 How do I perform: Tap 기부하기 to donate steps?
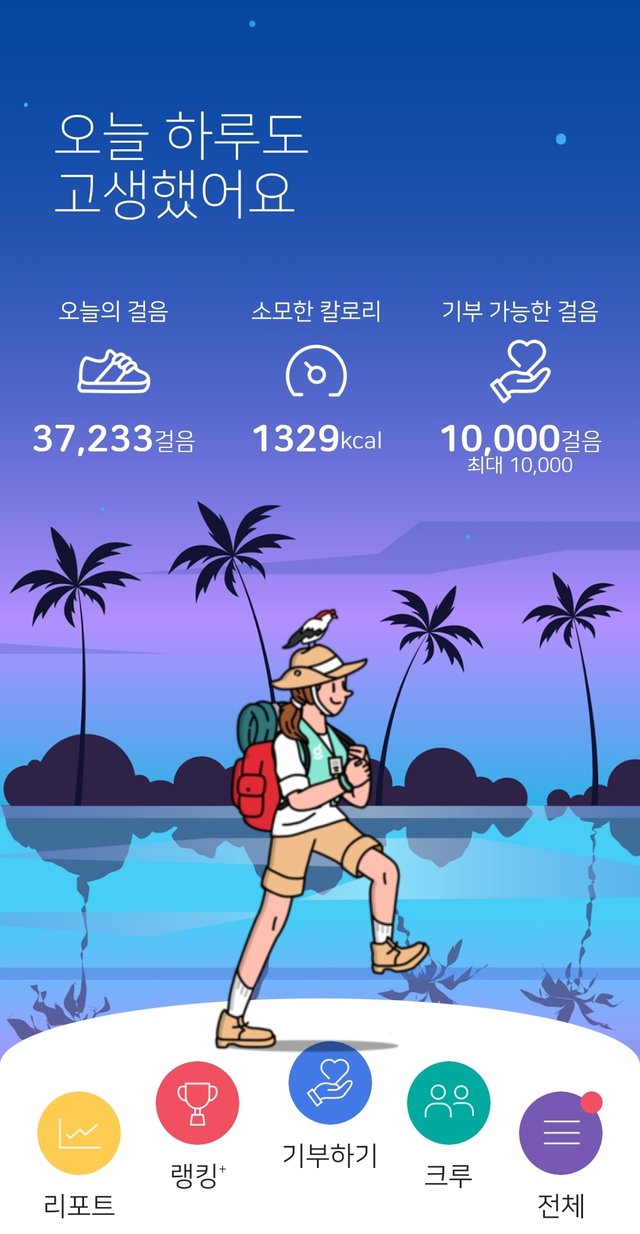coord(330,1083)
